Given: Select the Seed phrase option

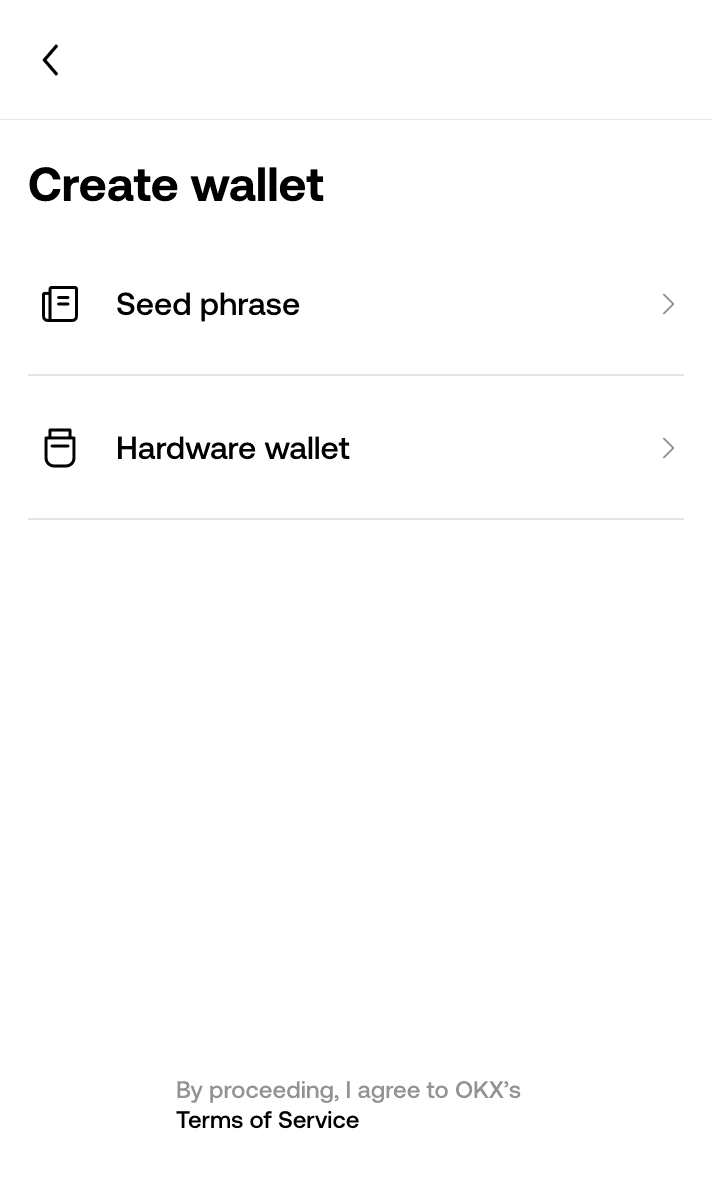Looking at the screenshot, I should point(356,304).
